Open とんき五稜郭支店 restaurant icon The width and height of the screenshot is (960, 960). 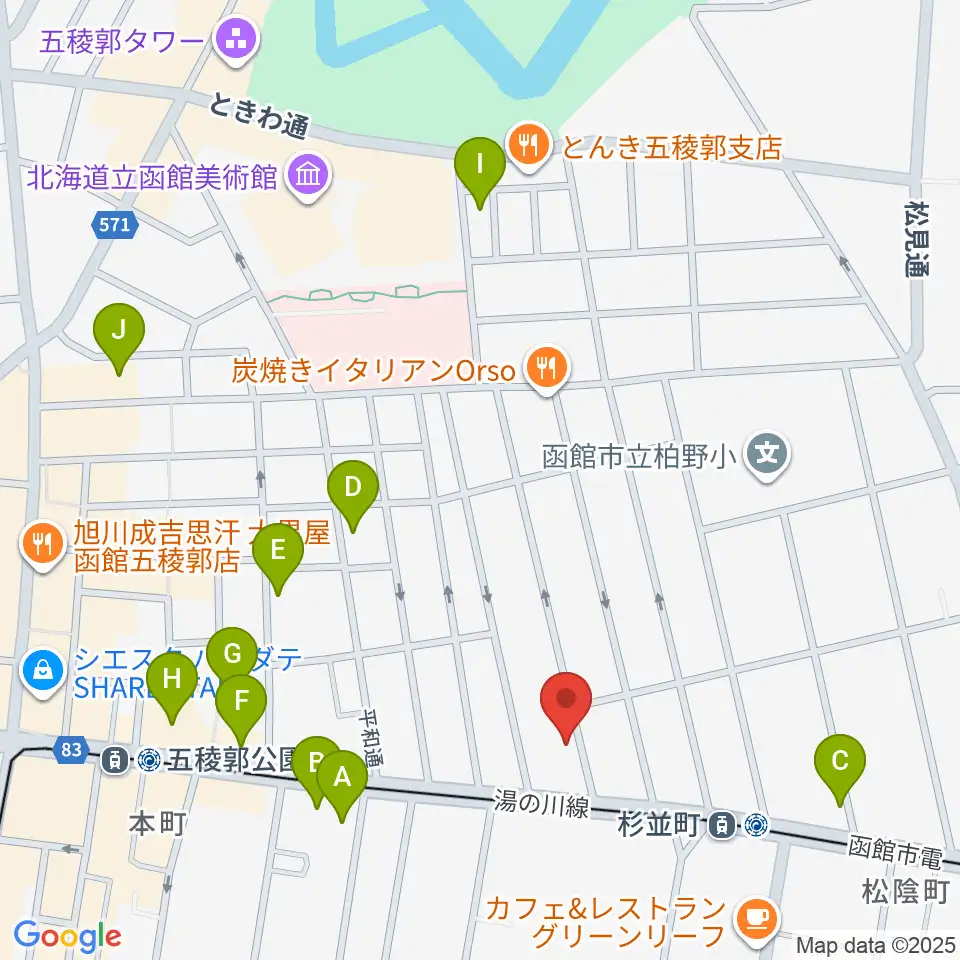click(530, 147)
